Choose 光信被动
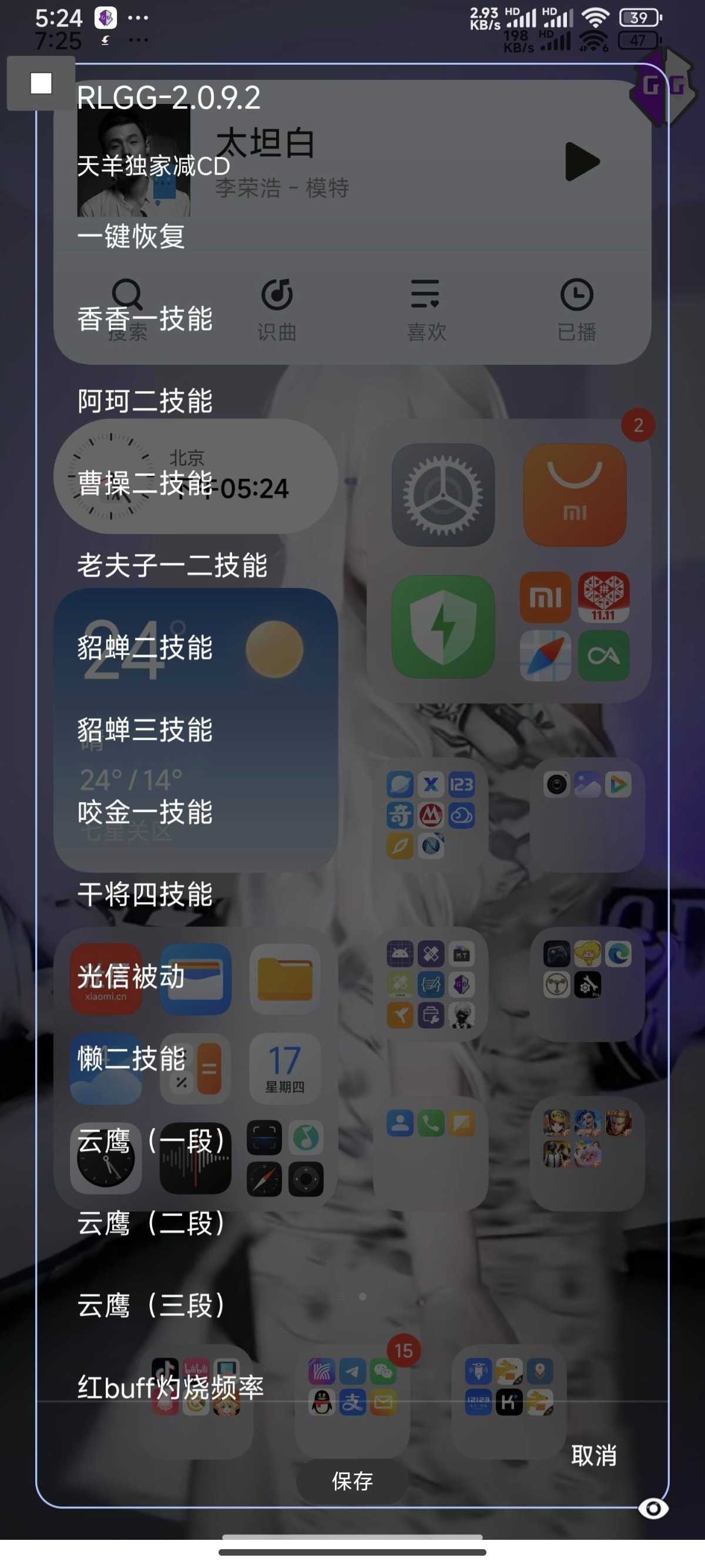 131,977
